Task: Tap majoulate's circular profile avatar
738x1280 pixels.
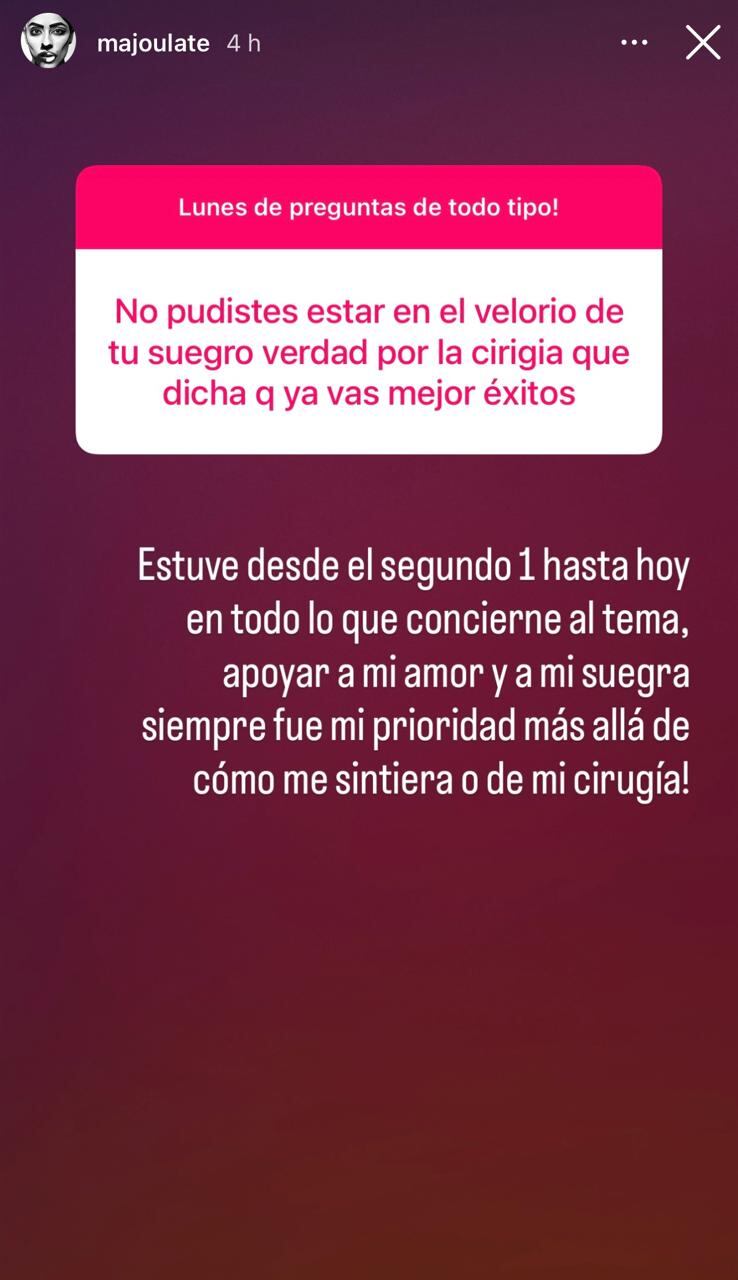Action: tap(48, 43)
